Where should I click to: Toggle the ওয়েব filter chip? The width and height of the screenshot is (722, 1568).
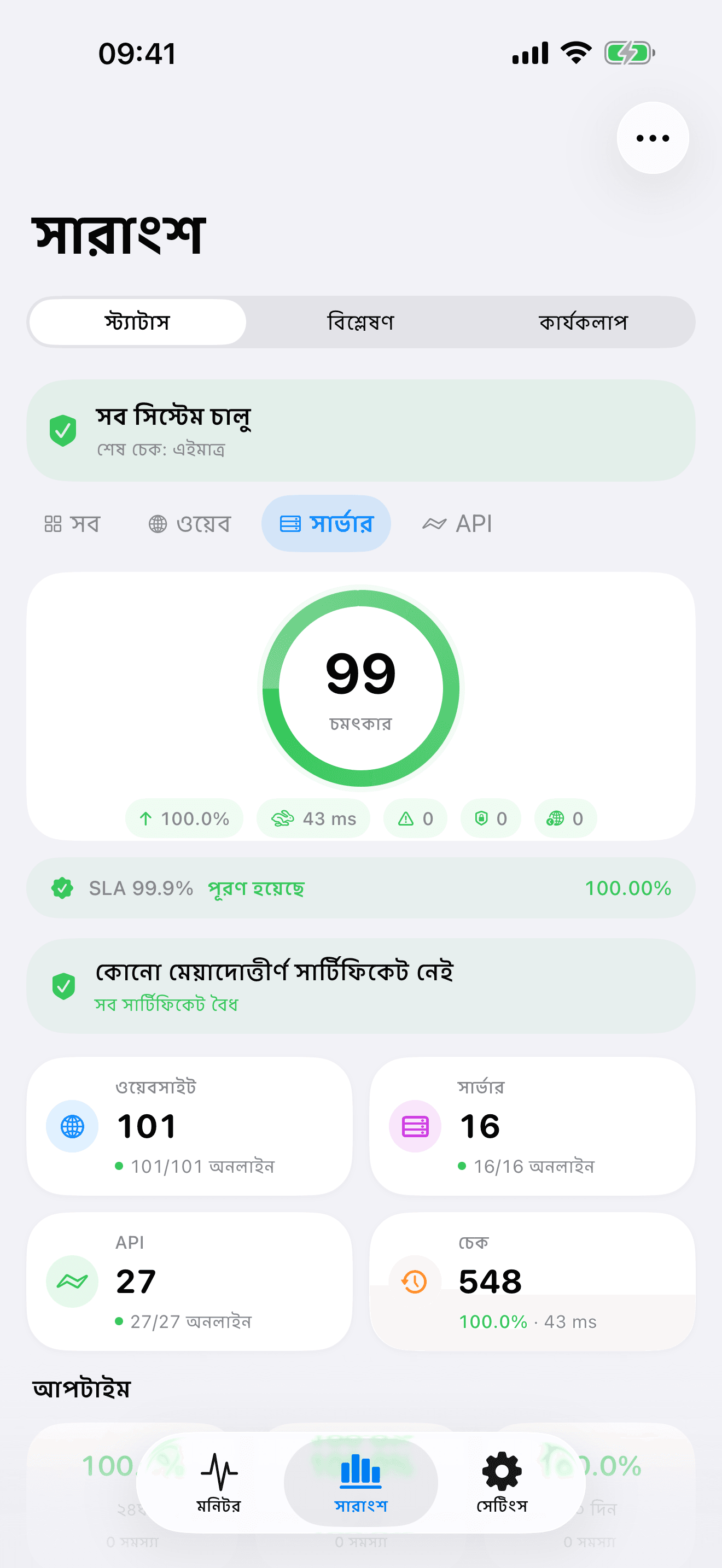pyautogui.click(x=190, y=523)
